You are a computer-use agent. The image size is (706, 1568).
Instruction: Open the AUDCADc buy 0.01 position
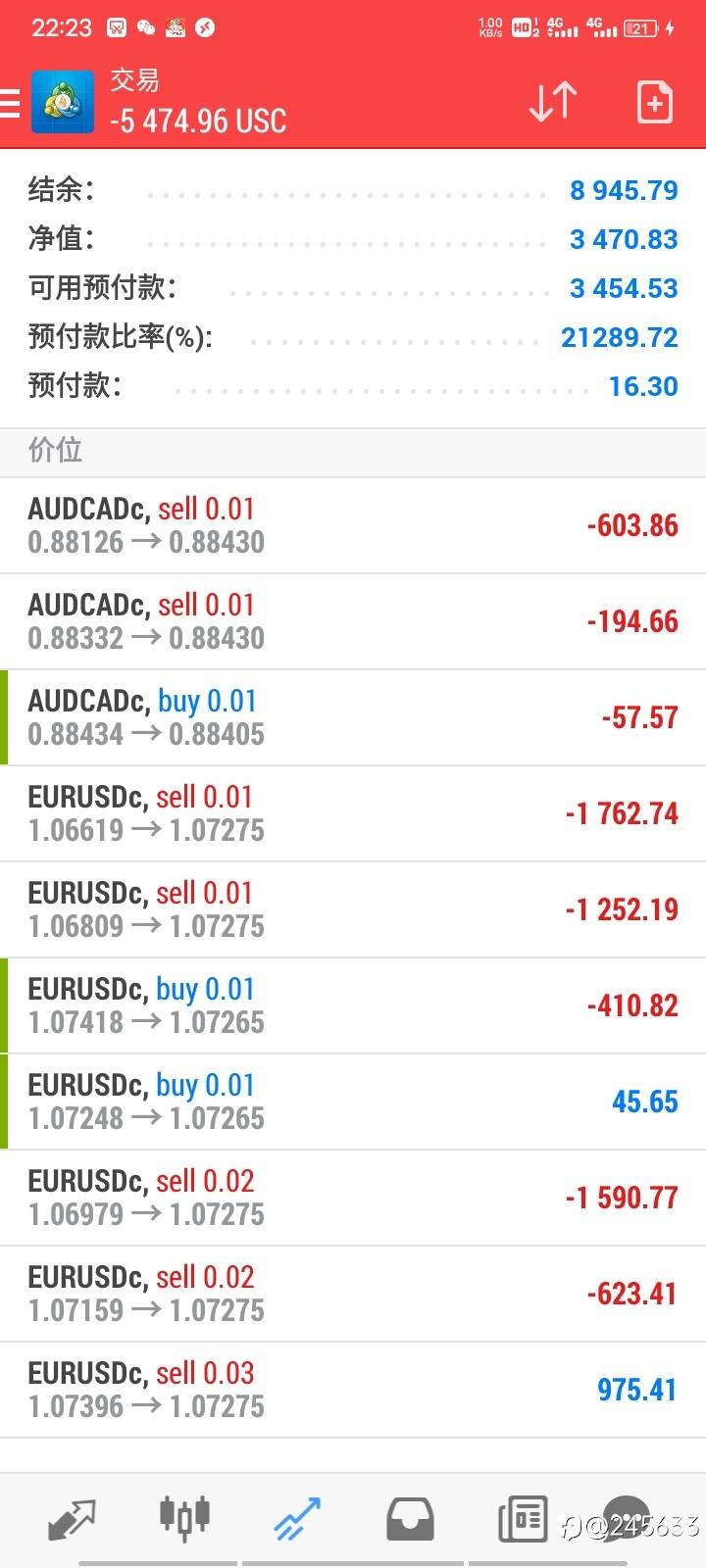pos(353,717)
